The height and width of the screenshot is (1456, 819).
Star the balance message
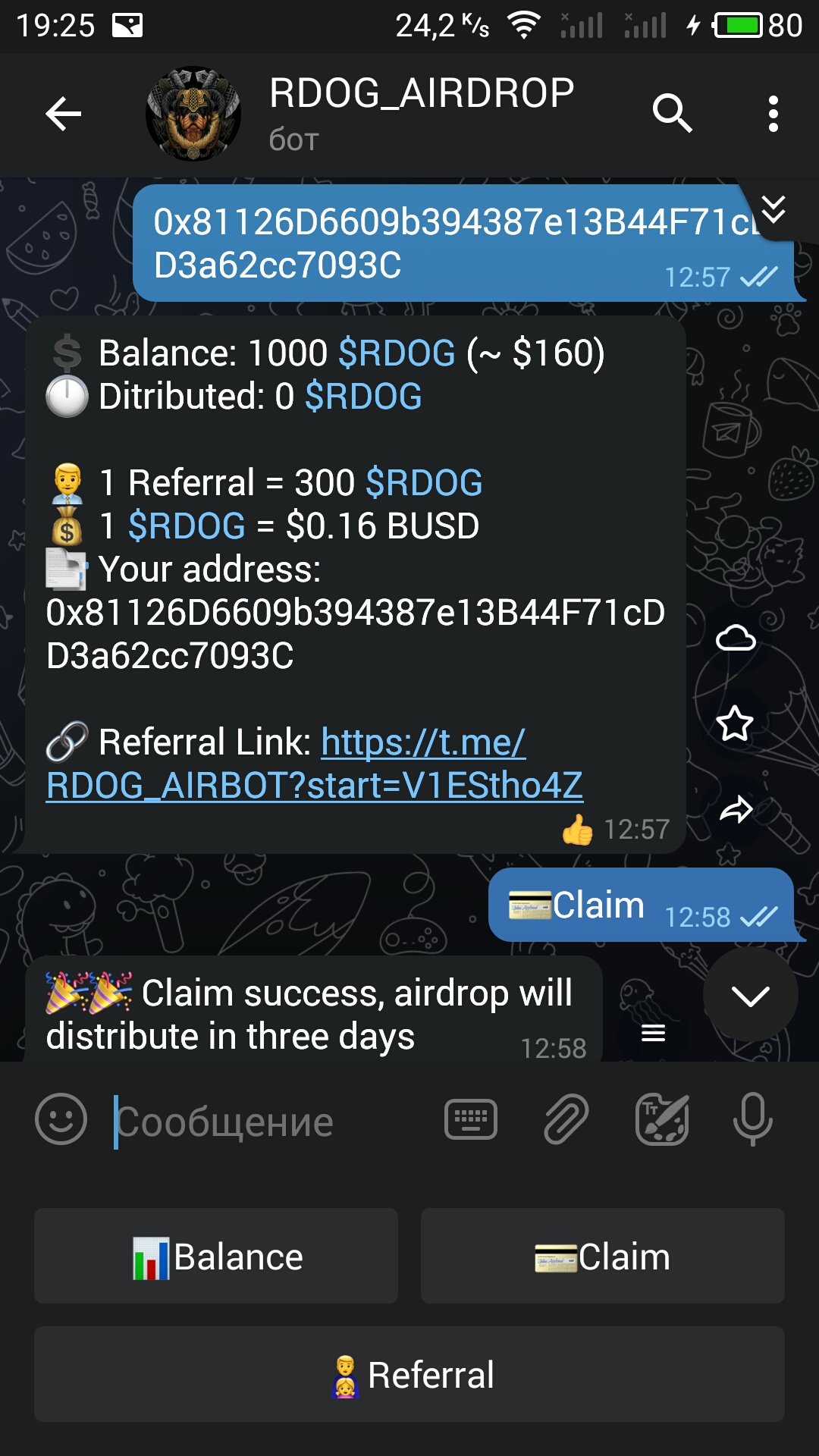[736, 723]
